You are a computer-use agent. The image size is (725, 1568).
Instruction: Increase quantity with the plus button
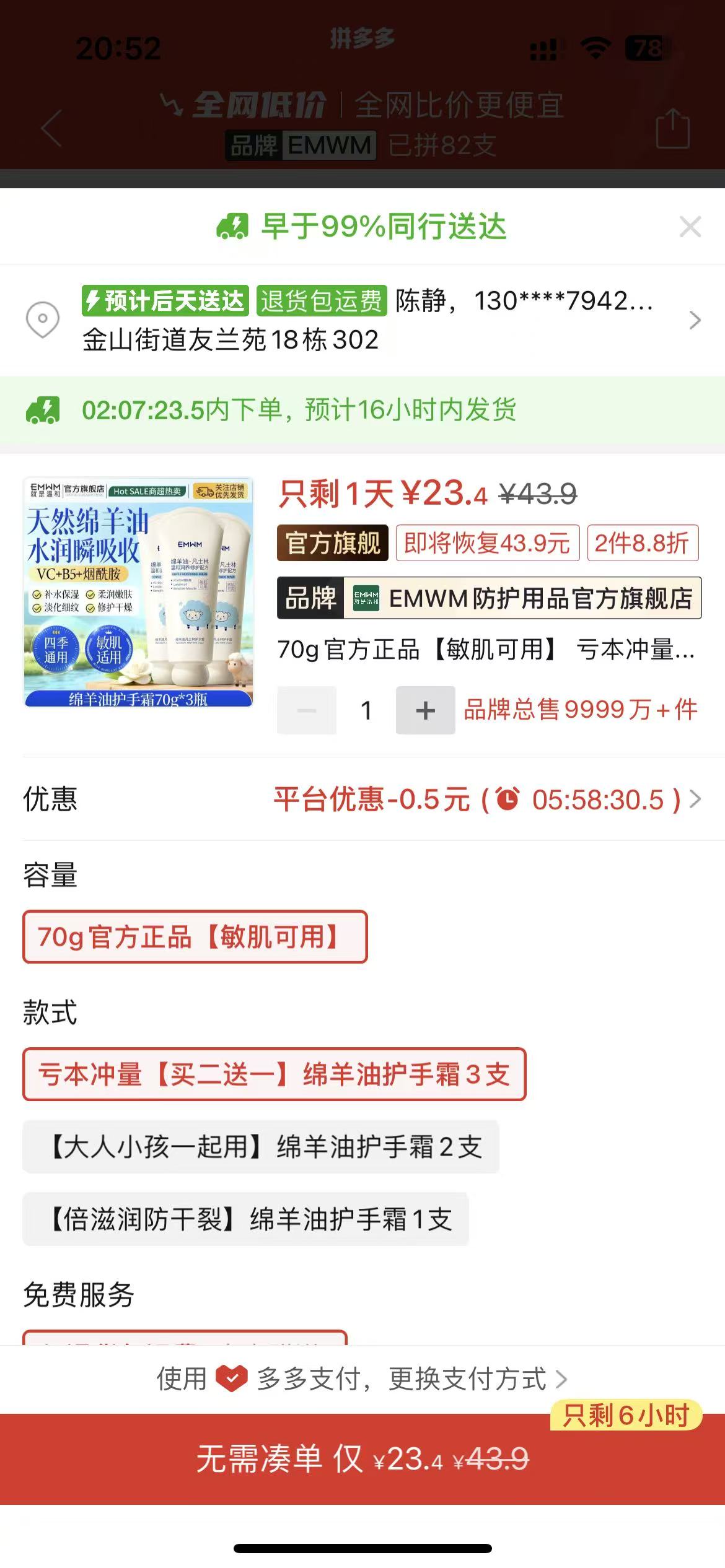[425, 710]
